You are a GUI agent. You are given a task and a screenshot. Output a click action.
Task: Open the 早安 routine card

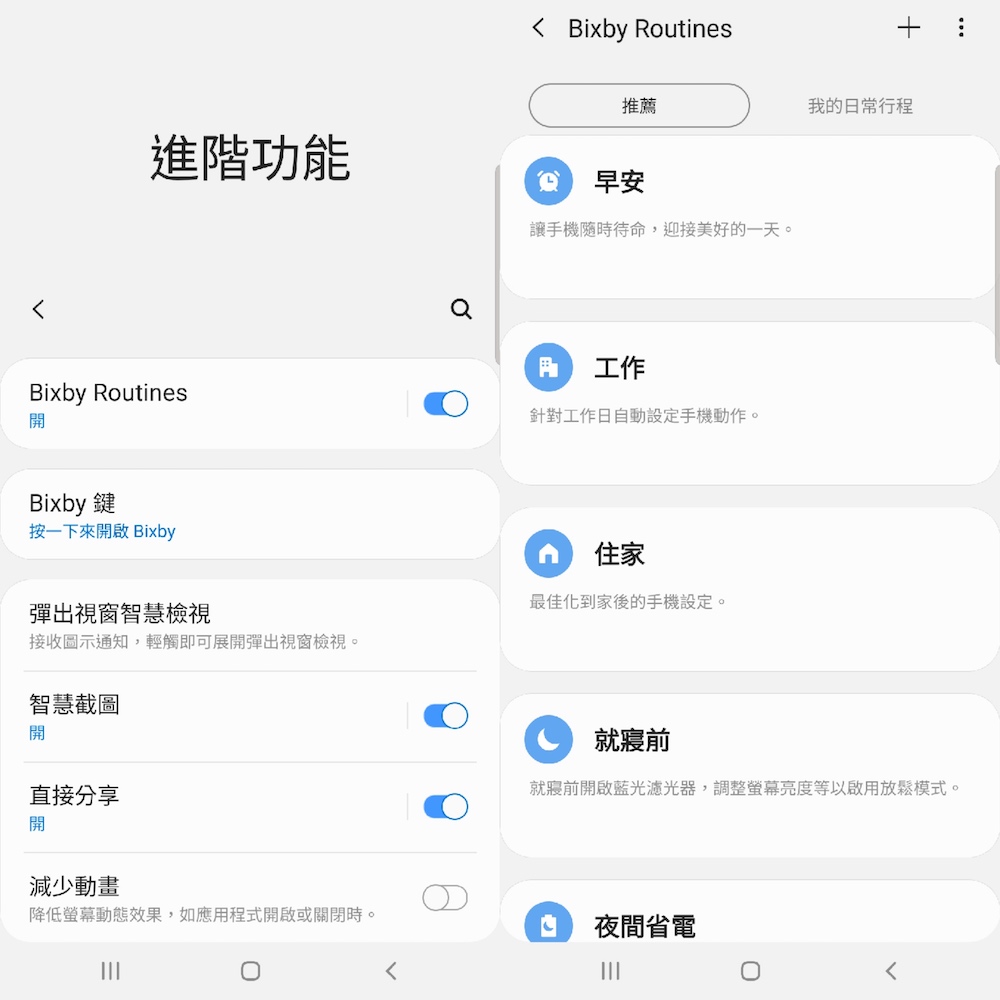[750, 217]
